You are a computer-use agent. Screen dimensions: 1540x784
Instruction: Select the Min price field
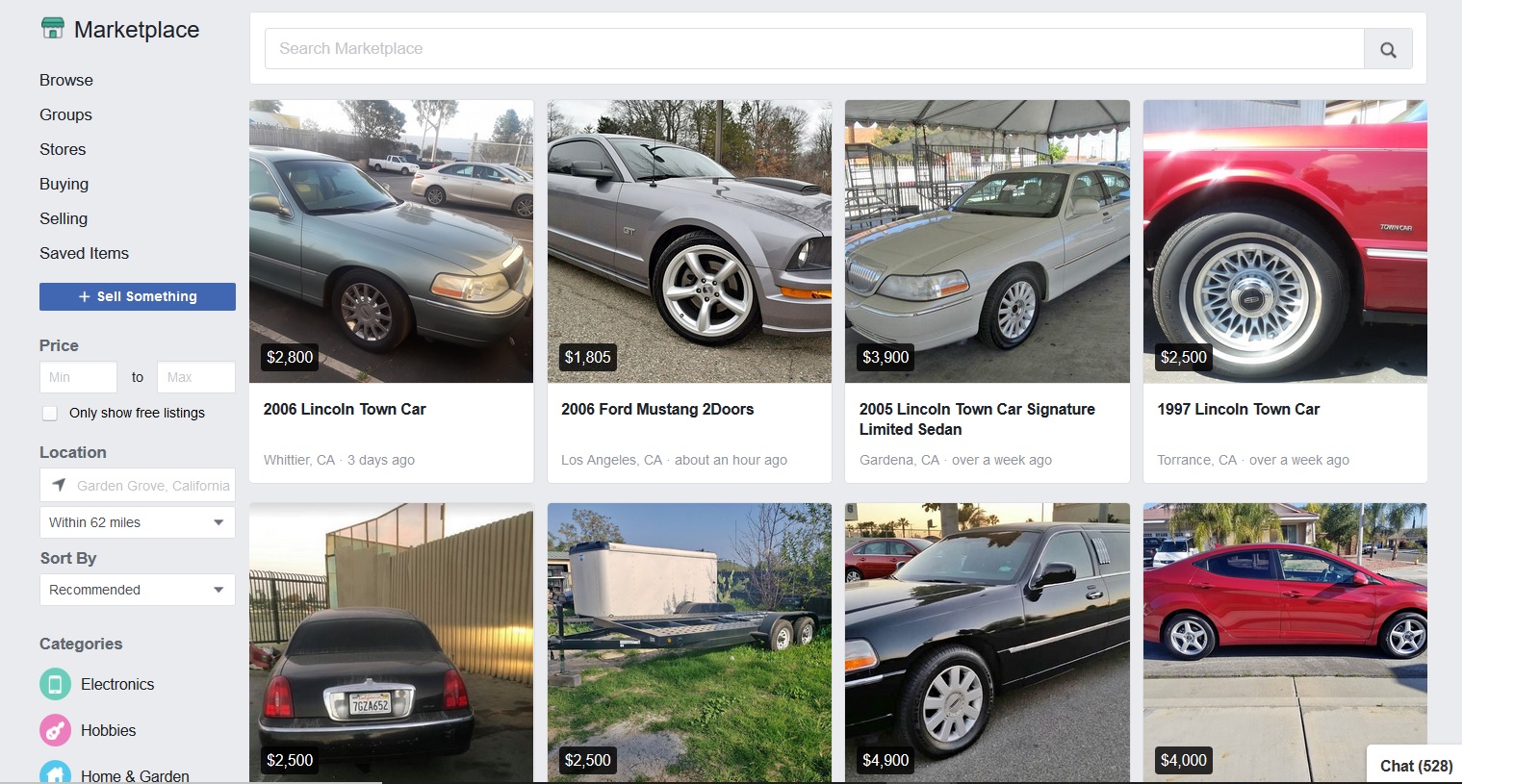tap(78, 377)
